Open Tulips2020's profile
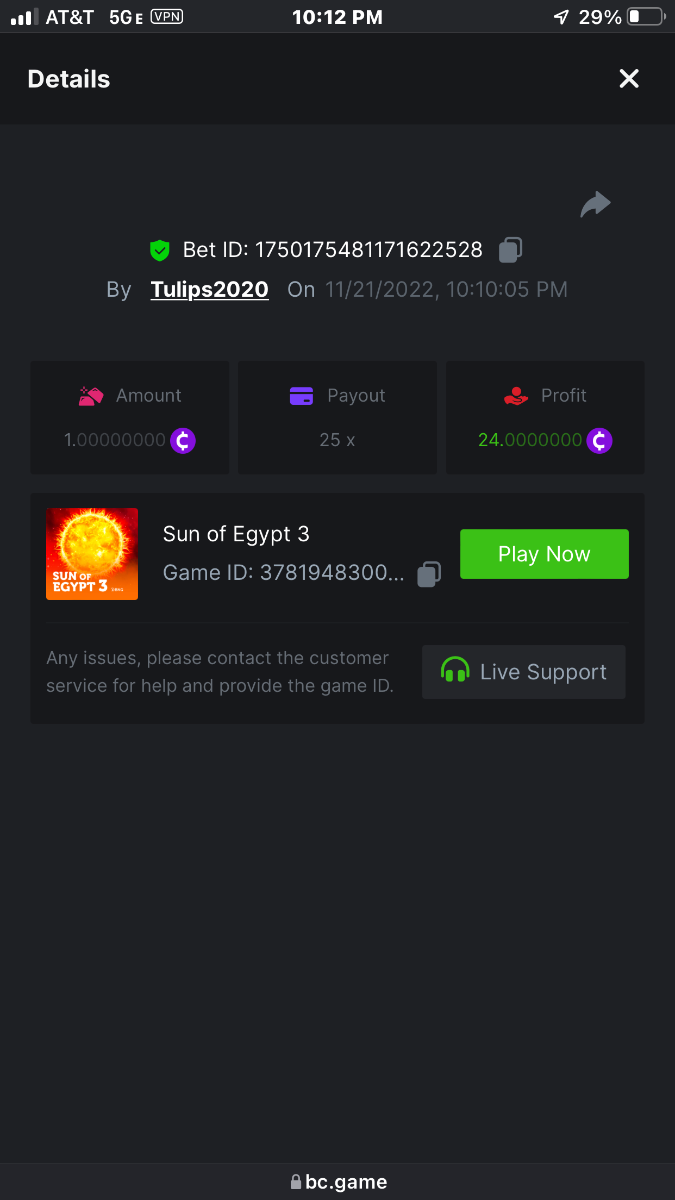This screenshot has height=1200, width=675. (x=209, y=290)
